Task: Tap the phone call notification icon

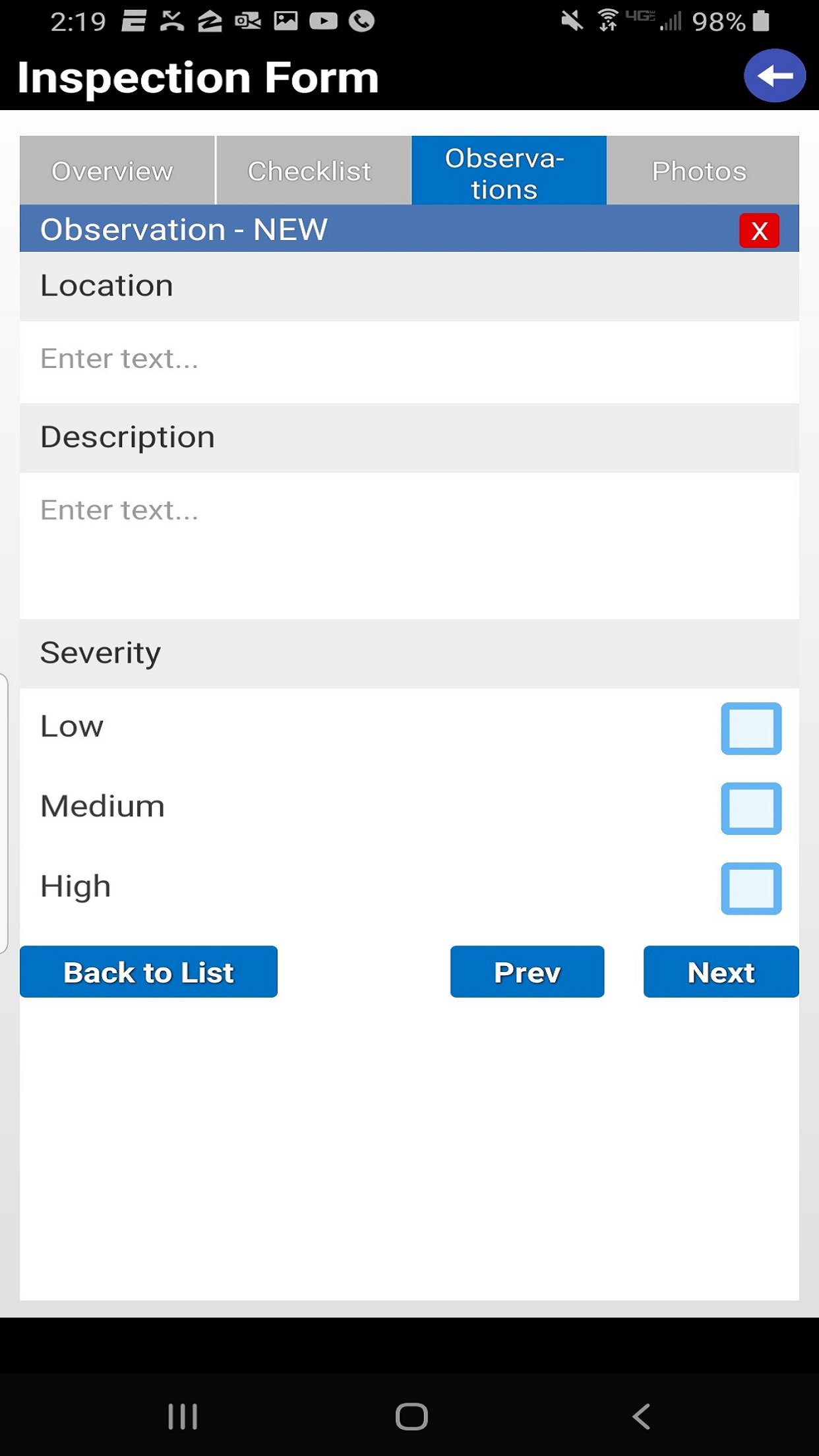Action: point(359,22)
